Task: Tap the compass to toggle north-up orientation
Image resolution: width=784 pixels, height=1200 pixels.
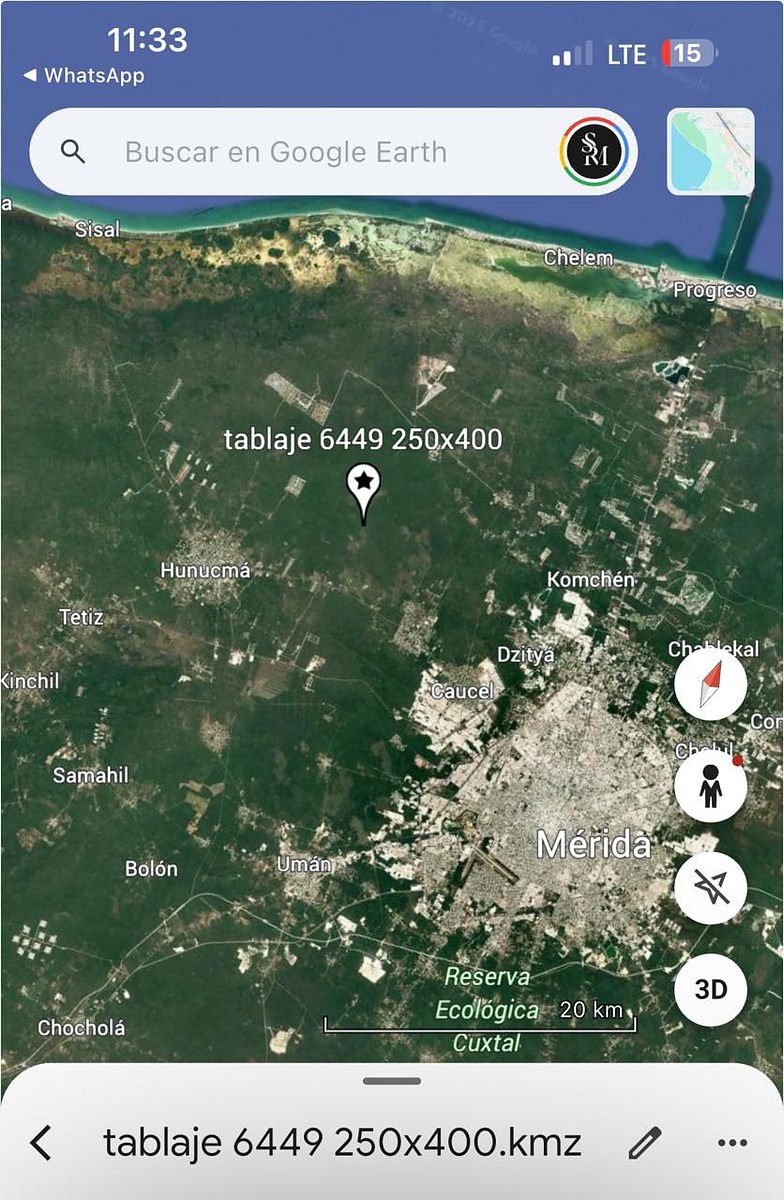Action: point(711,684)
